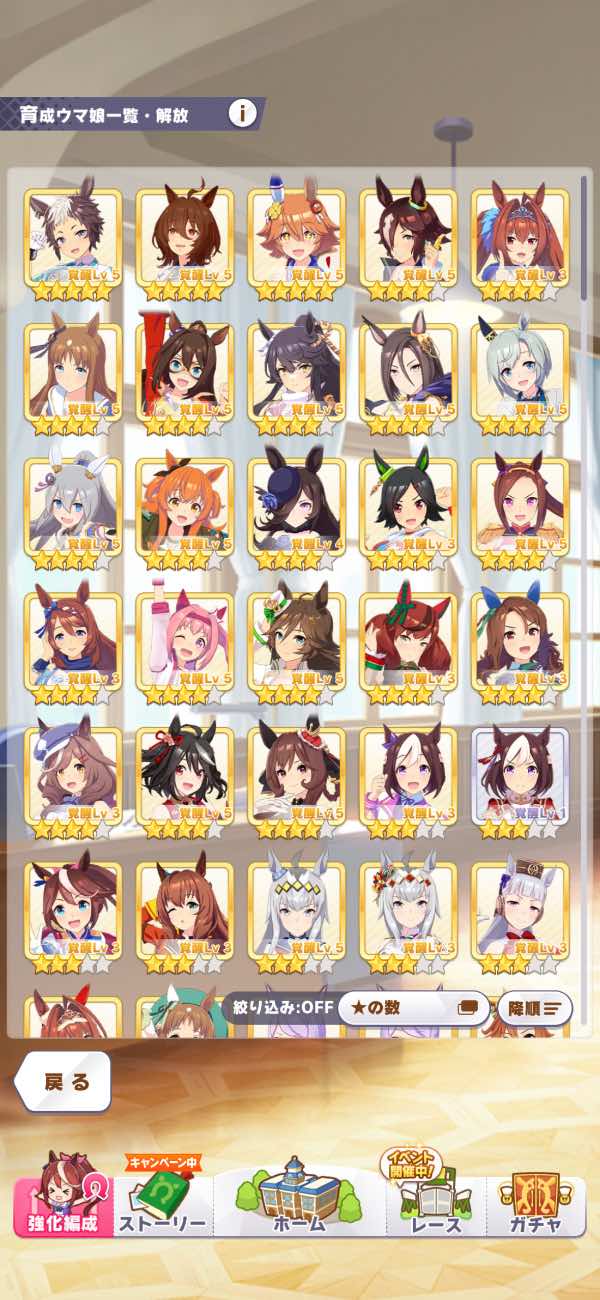The height and width of the screenshot is (1300, 600).
Task: Select the girl with glasses card
Action: pyautogui.click(x=184, y=370)
